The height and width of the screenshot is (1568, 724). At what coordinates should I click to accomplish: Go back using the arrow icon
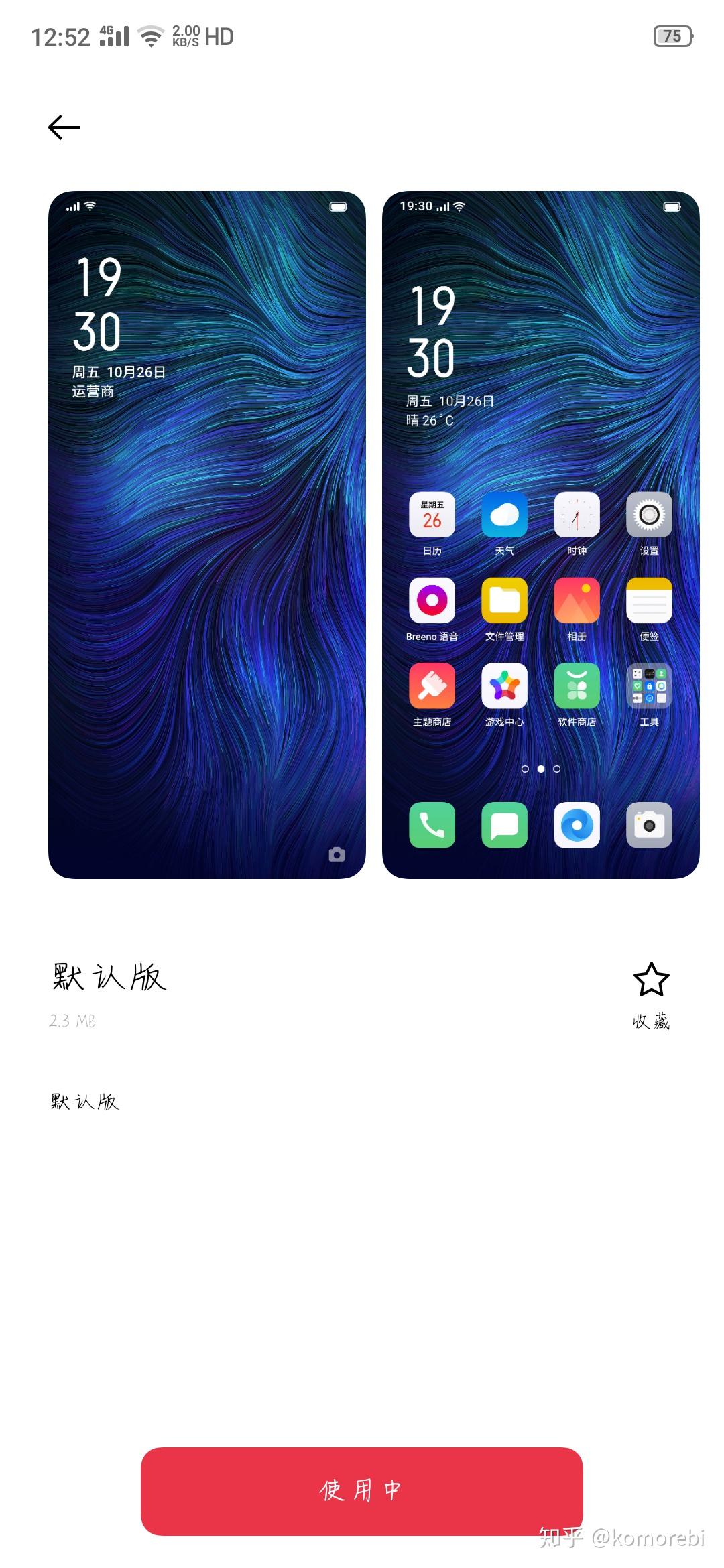coord(64,127)
